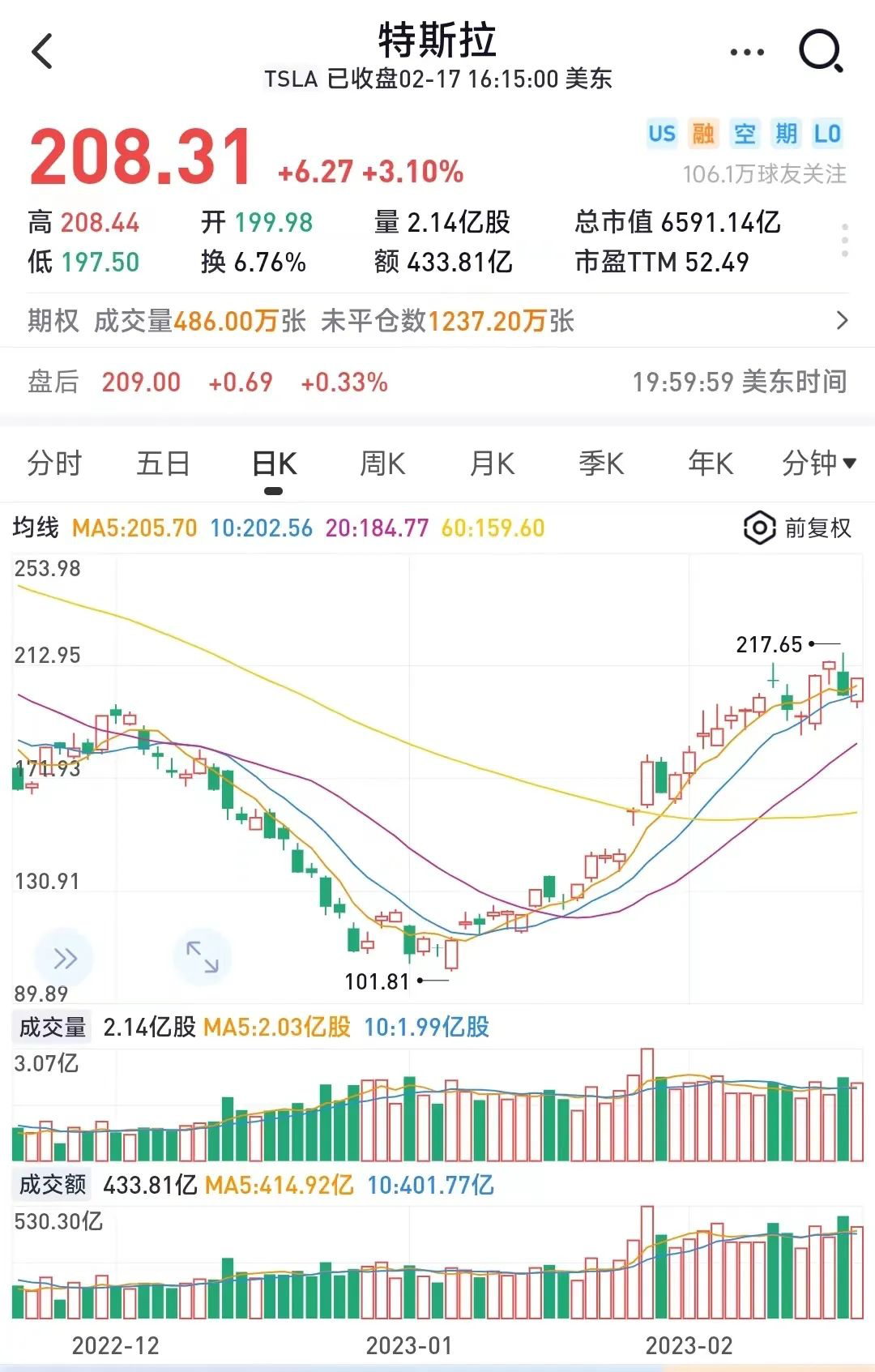Screen dimensions: 875x1372
Task: Tap the double-arrow chart jump button
Action: point(65,959)
